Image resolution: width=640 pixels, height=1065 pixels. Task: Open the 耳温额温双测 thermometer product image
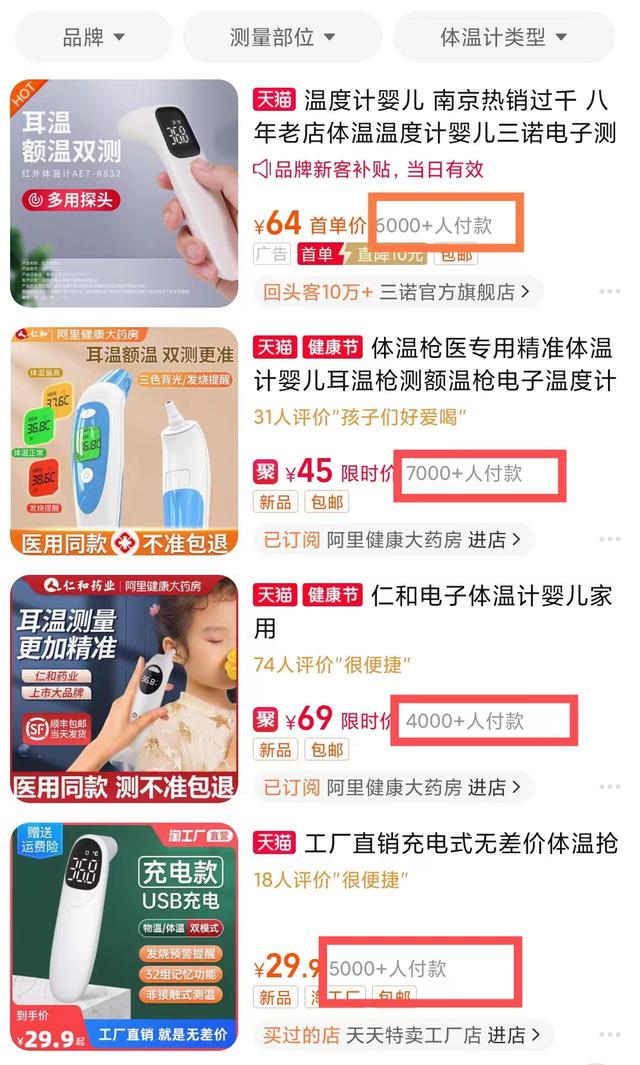point(125,193)
